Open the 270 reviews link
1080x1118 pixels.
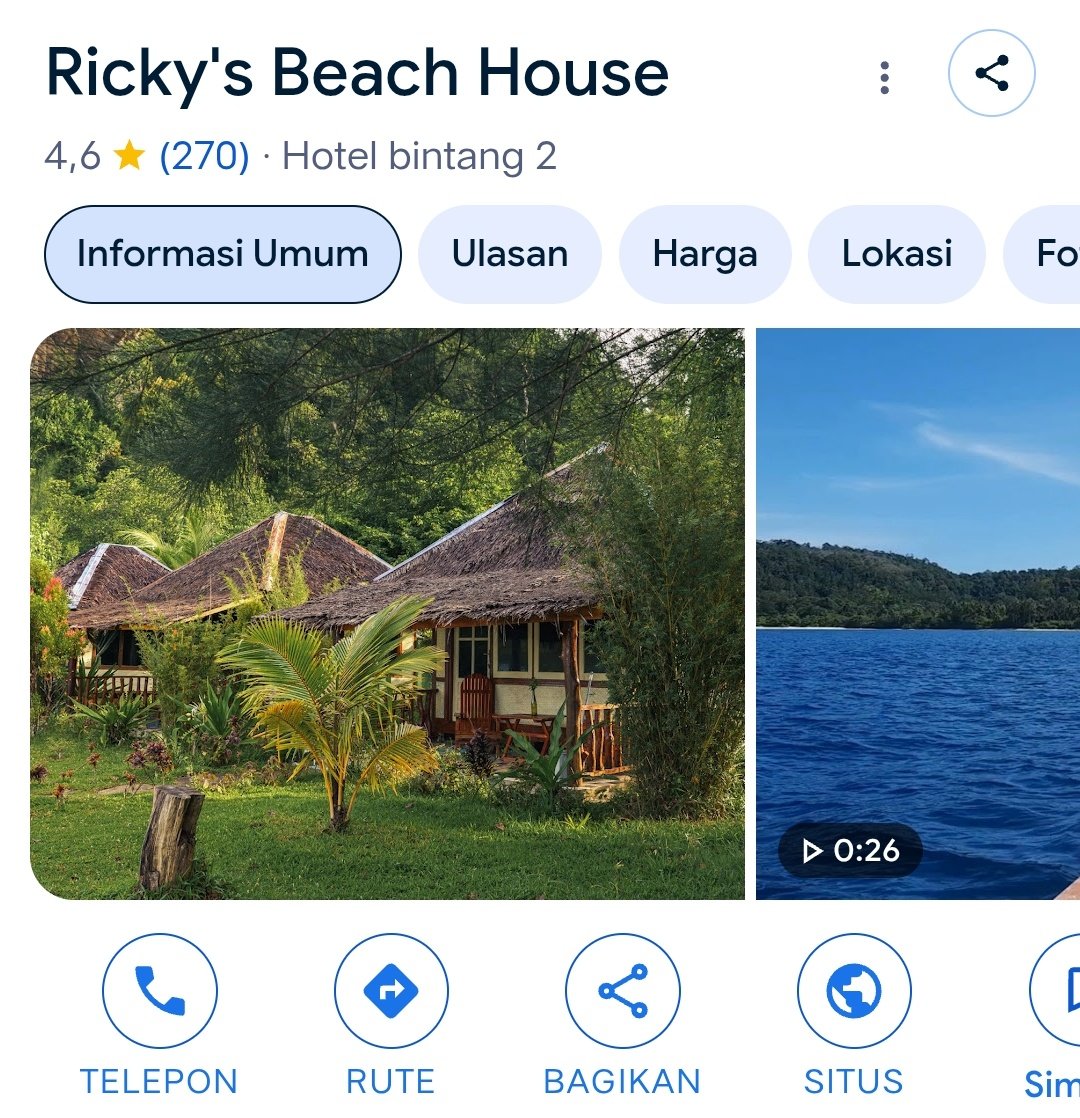[204, 156]
